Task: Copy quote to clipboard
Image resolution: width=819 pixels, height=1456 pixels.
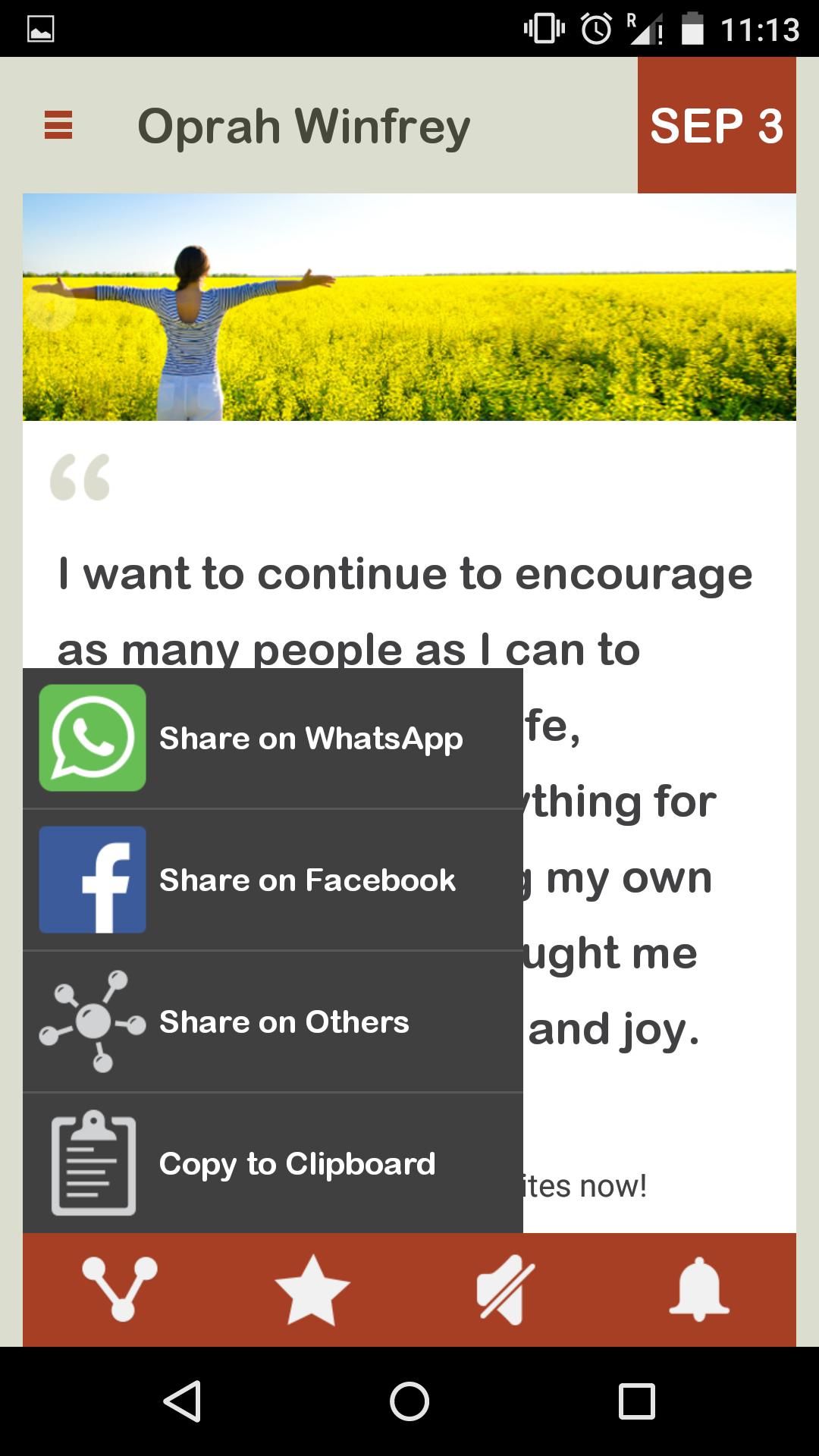Action: pos(273,1163)
